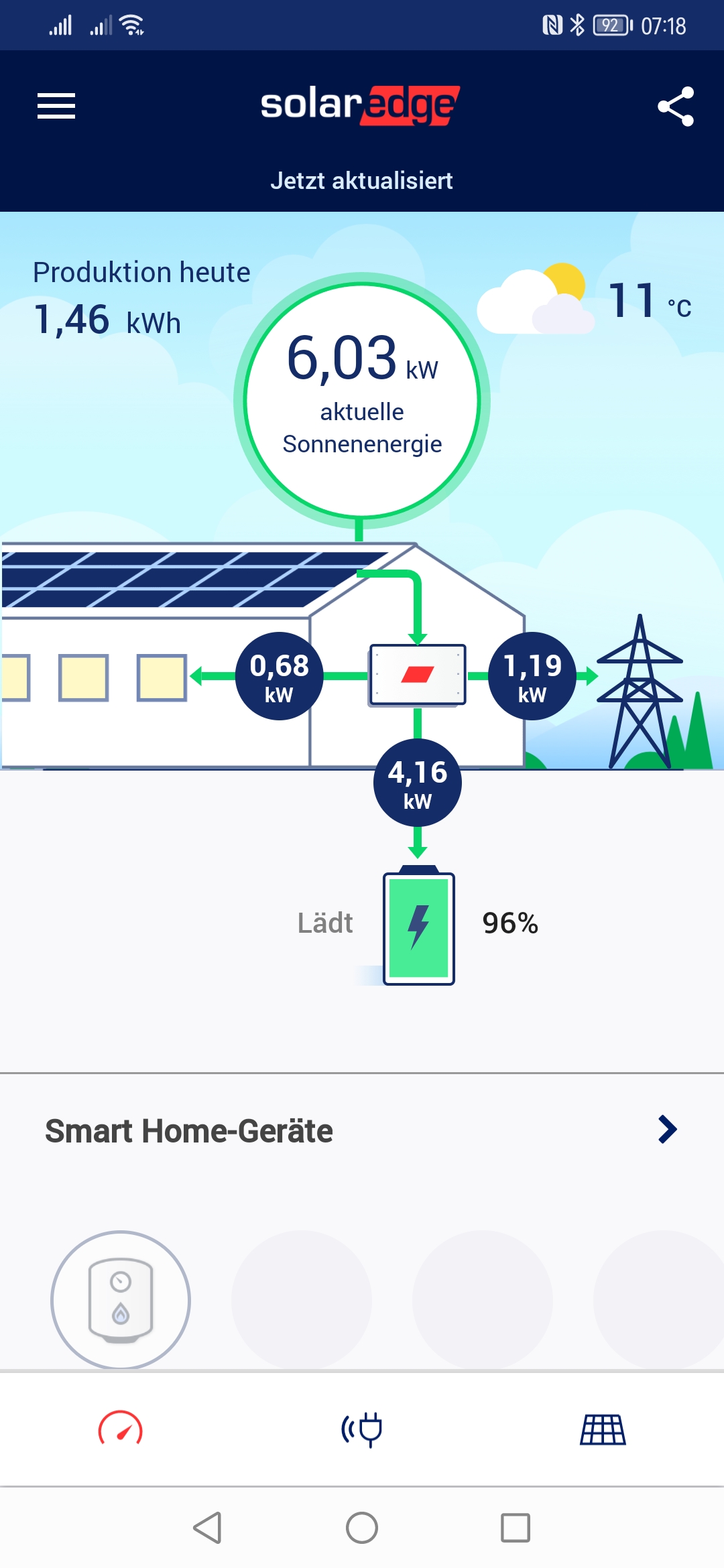
Task: Switch to the dashboard gauge tab
Action: point(121,1429)
